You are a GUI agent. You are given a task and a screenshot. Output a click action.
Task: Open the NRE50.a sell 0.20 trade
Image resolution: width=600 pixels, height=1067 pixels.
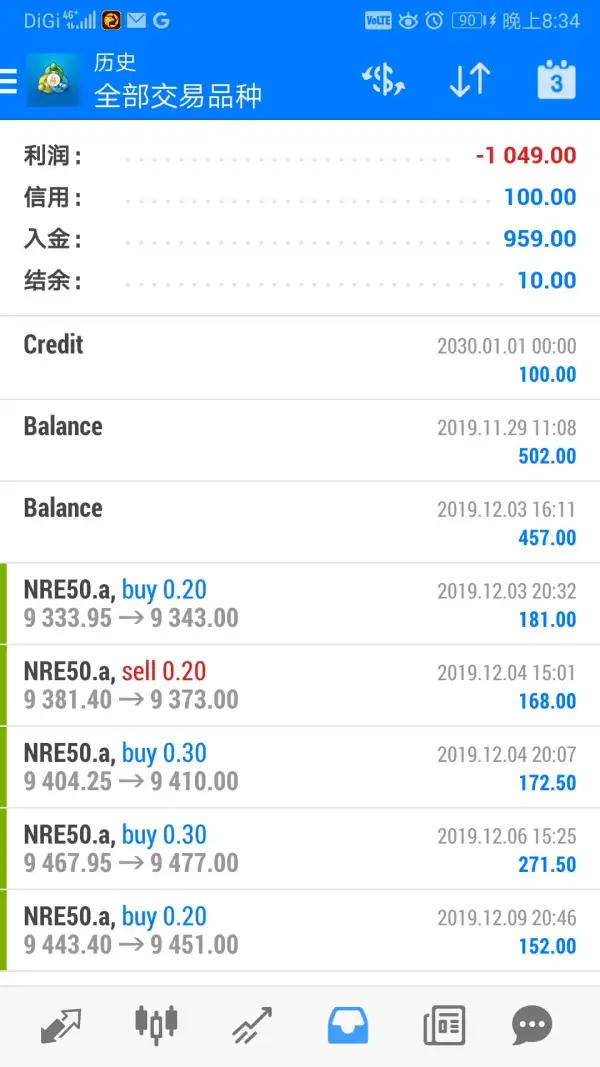pyautogui.click(x=300, y=686)
